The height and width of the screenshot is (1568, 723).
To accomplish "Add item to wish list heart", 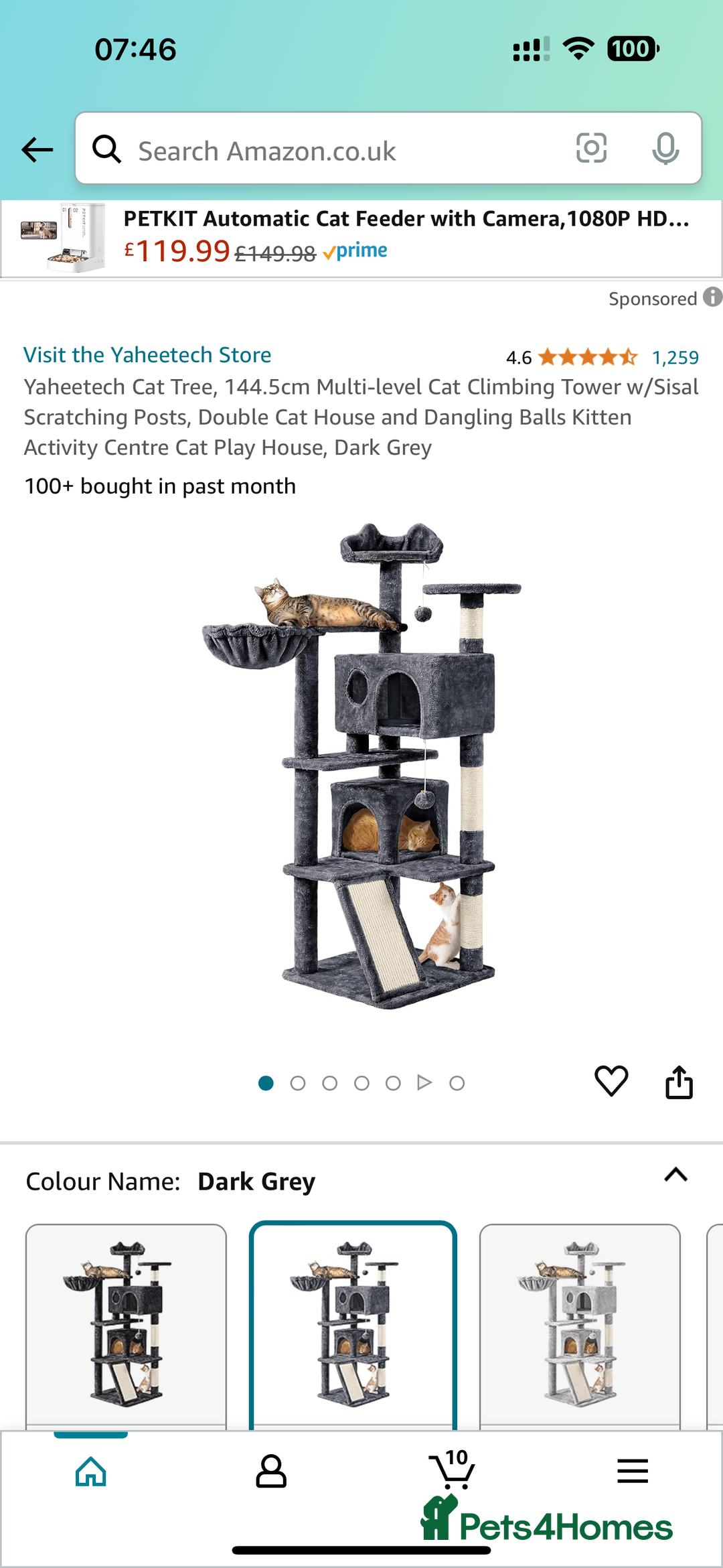I will tap(611, 1081).
